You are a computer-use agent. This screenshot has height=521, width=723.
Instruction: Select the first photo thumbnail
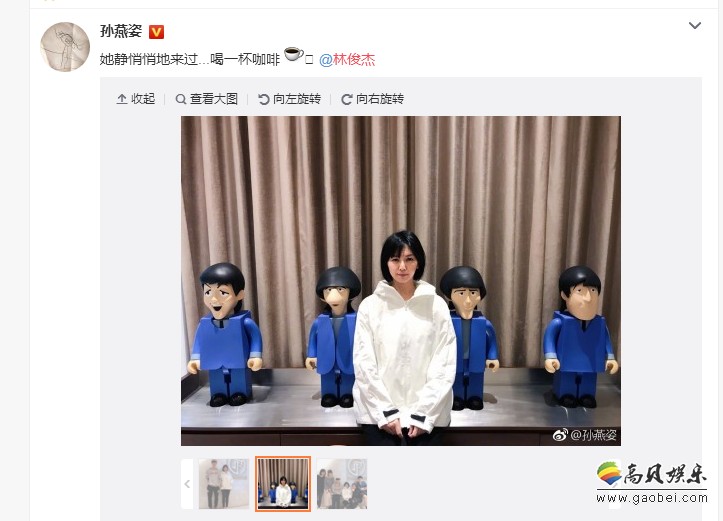pyautogui.click(x=223, y=484)
